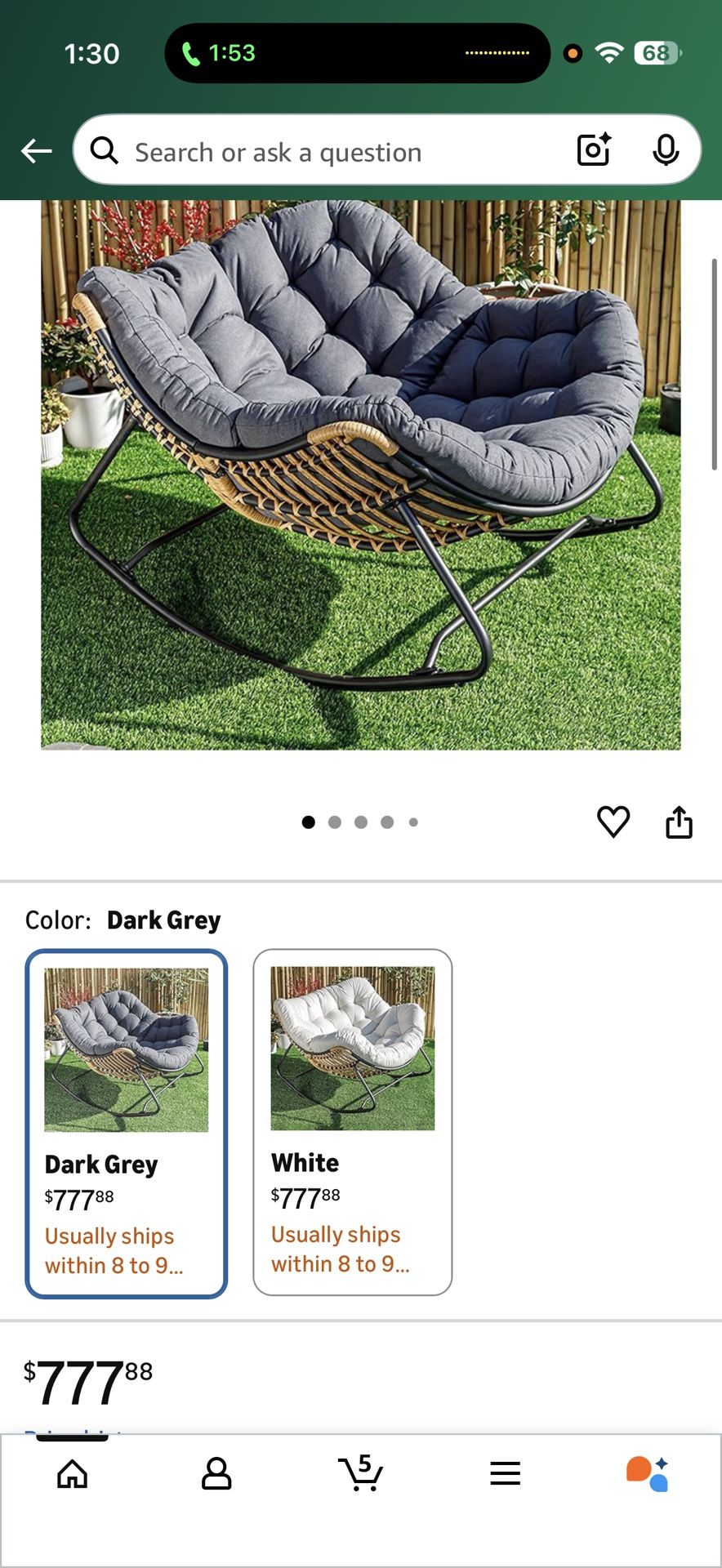Start a voice search with the microphone
722x1568 pixels.
(667, 149)
